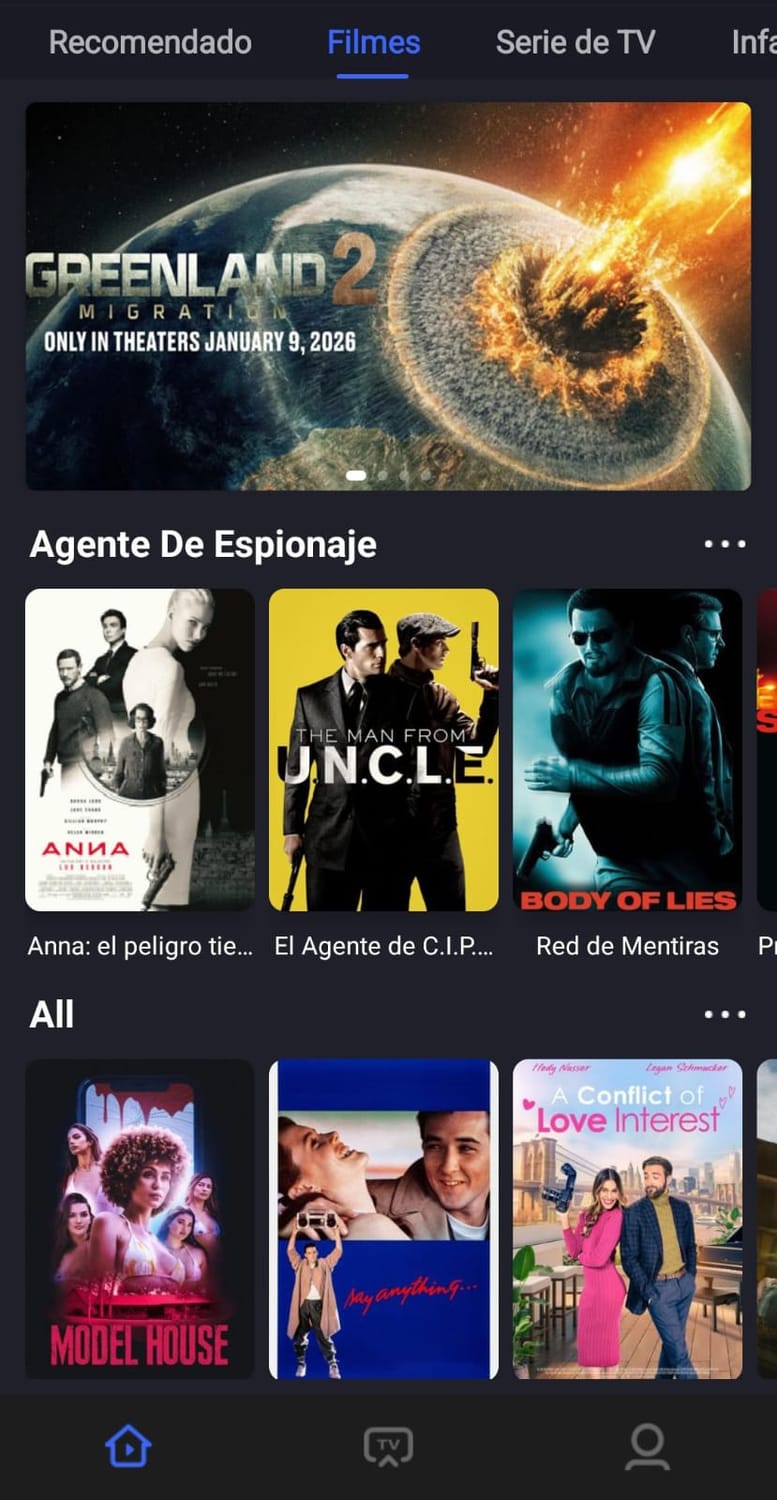This screenshot has width=777, height=1500.
Task: Open the user profile tab
Action: 647,1447
